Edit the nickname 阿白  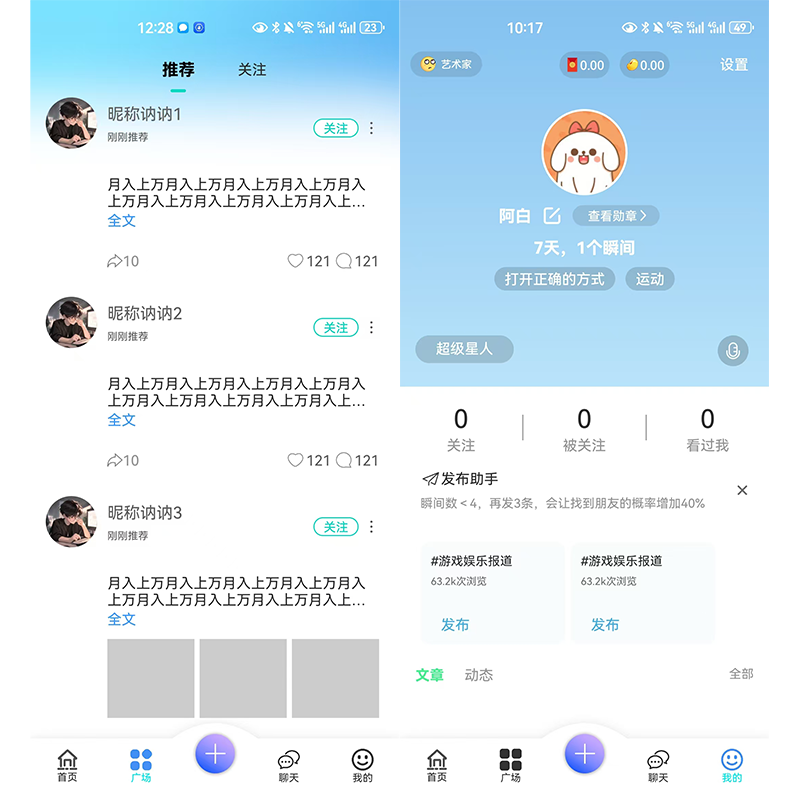552,216
